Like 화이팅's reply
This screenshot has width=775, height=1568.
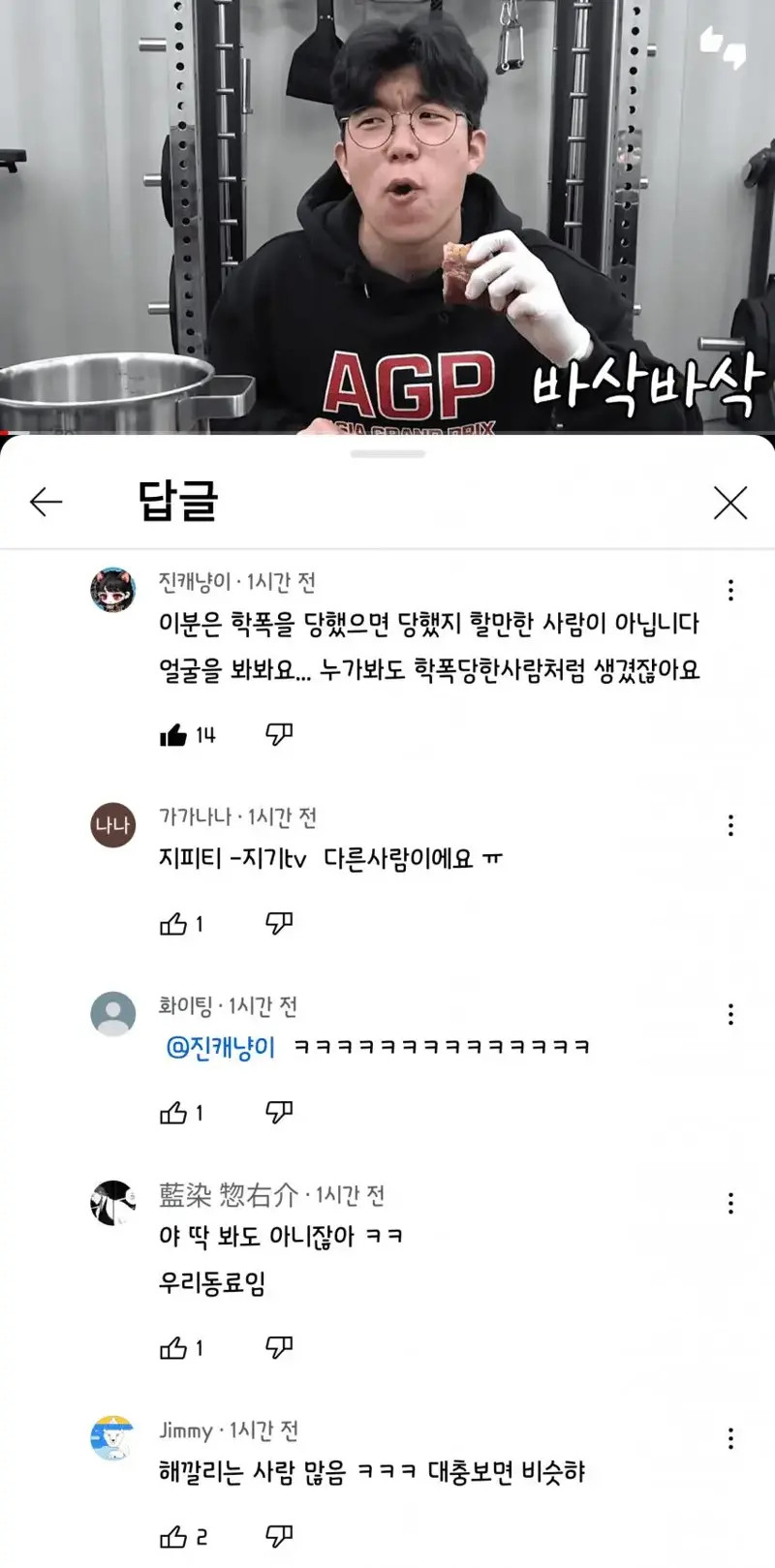[173, 1113]
